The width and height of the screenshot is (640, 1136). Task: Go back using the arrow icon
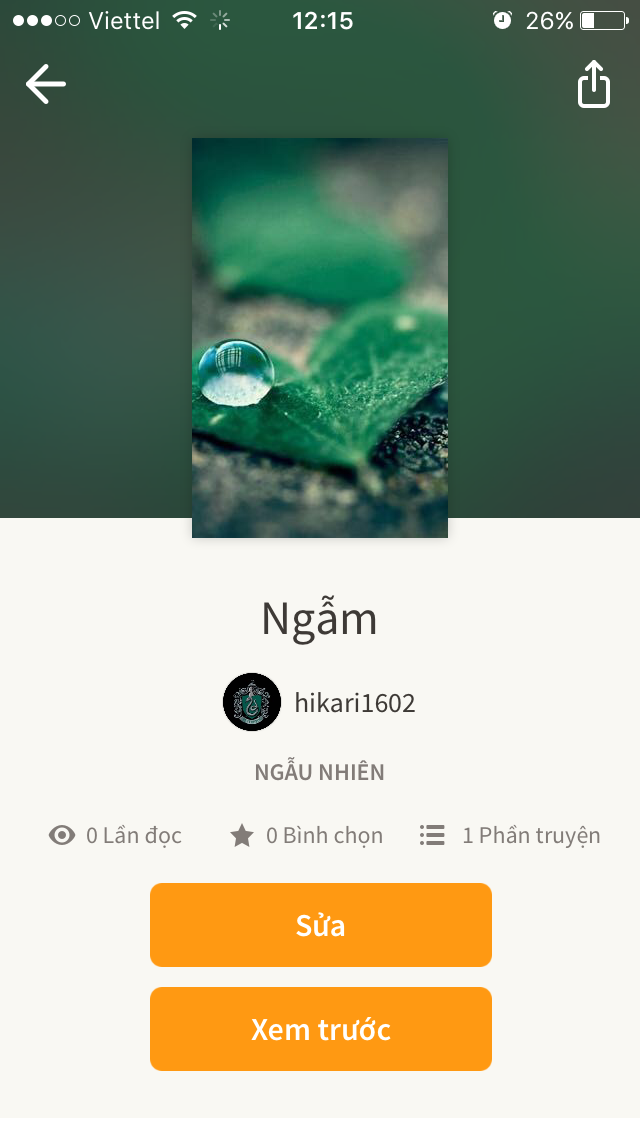[46, 84]
